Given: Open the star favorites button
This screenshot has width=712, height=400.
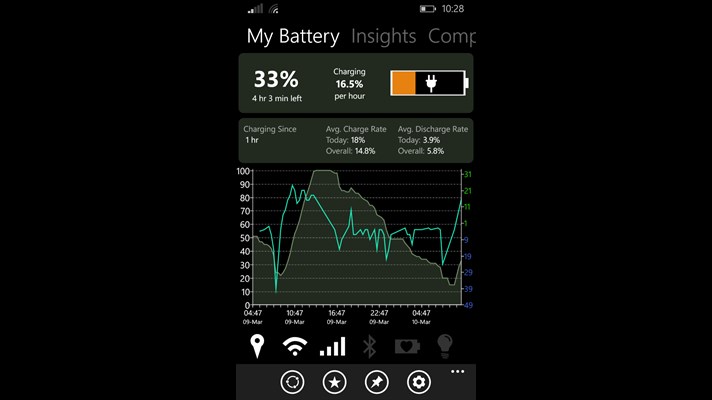Looking at the screenshot, I should tap(335, 381).
